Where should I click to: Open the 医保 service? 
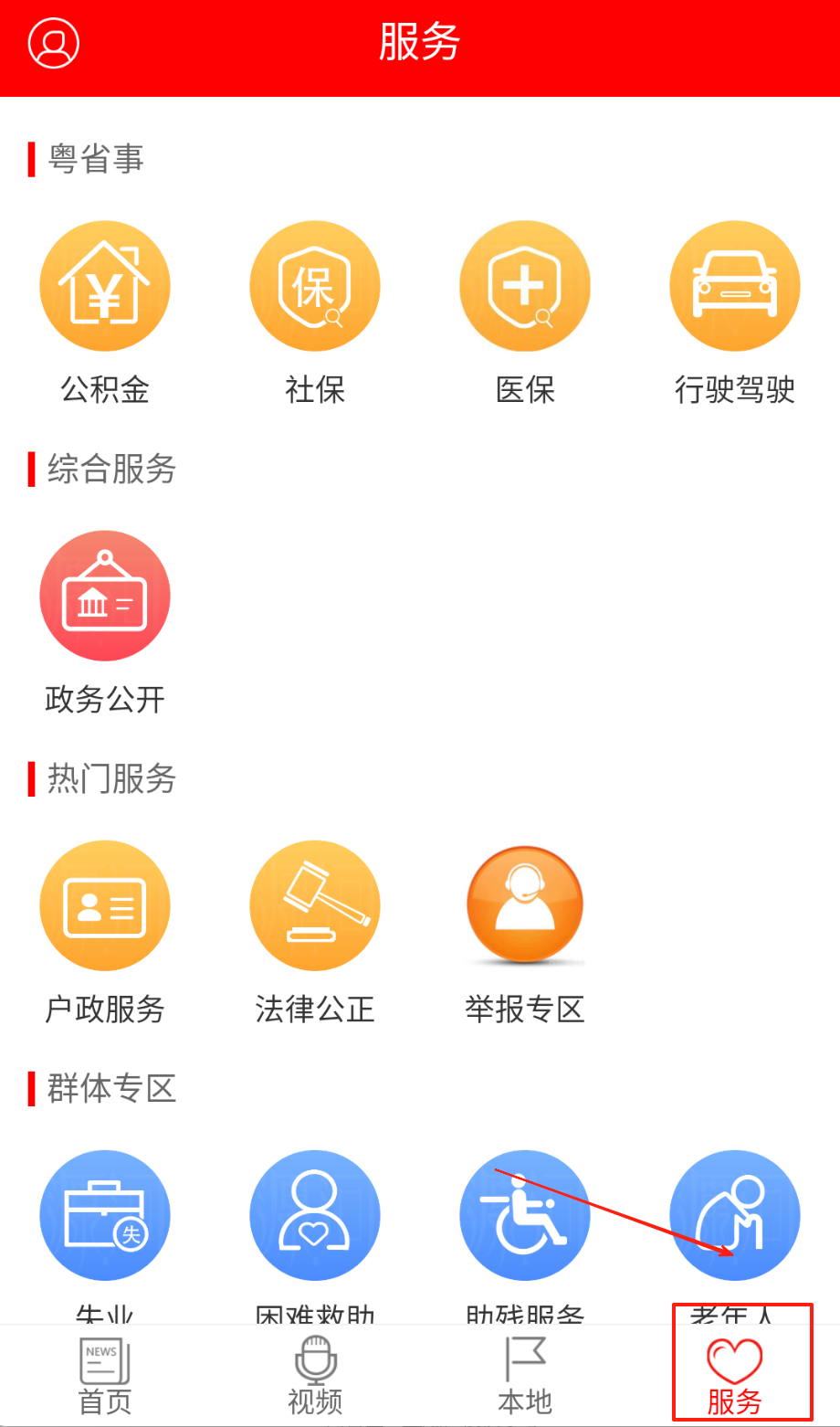(x=525, y=286)
